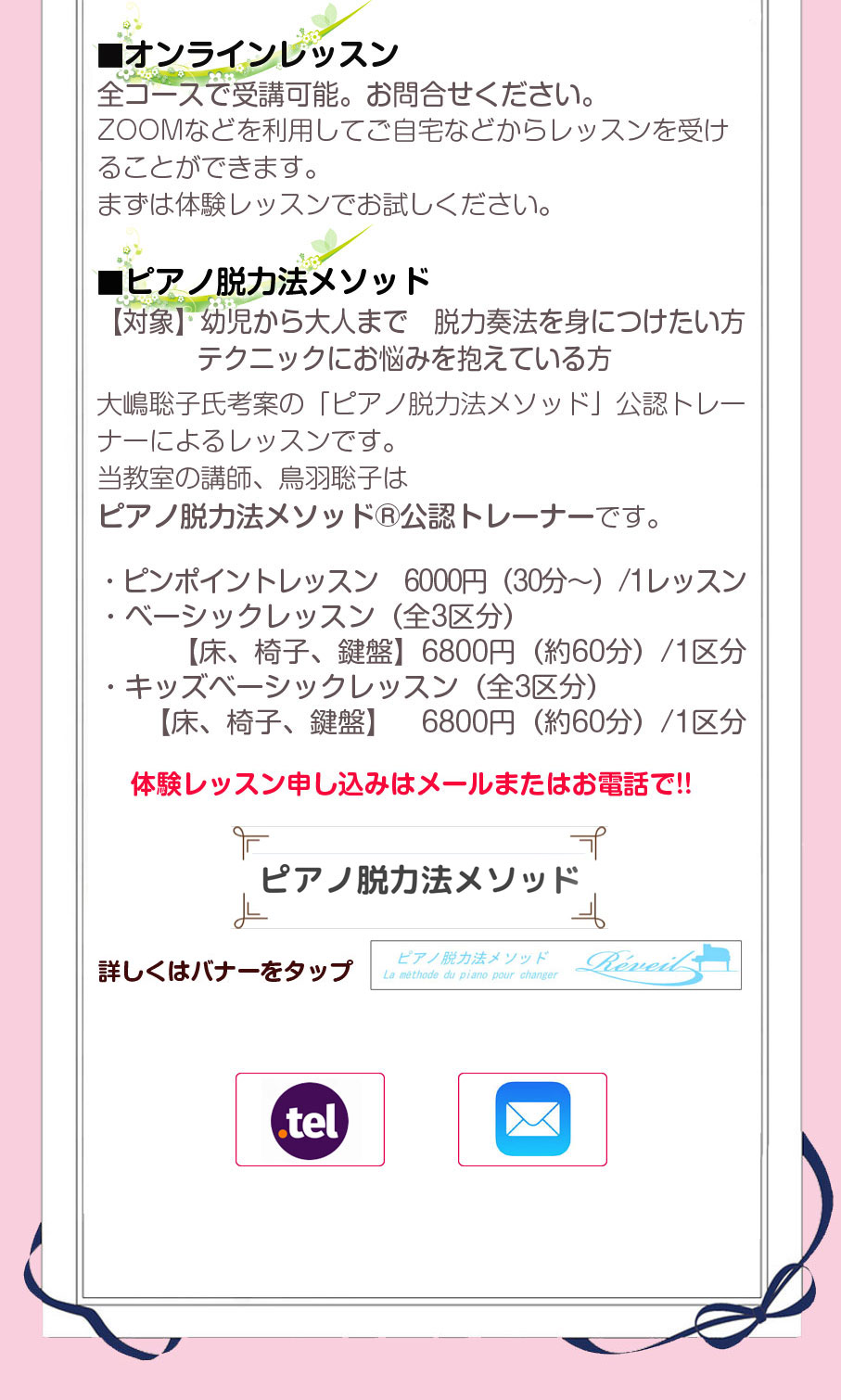The height and width of the screenshot is (1400, 841).
Task: Call the school via .tel button
Action: [310, 1119]
